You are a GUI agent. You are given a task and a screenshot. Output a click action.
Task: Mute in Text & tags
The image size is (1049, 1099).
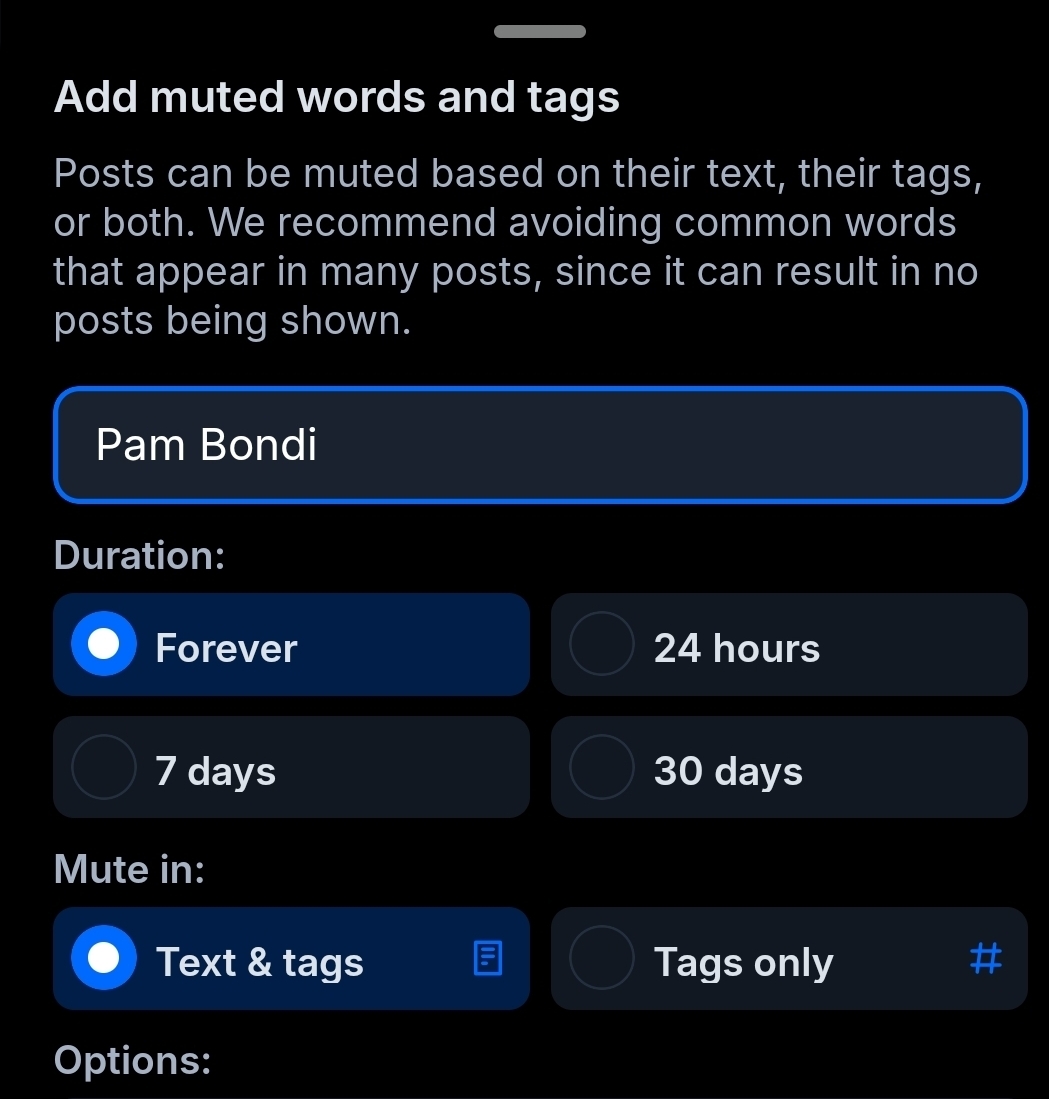pos(290,958)
